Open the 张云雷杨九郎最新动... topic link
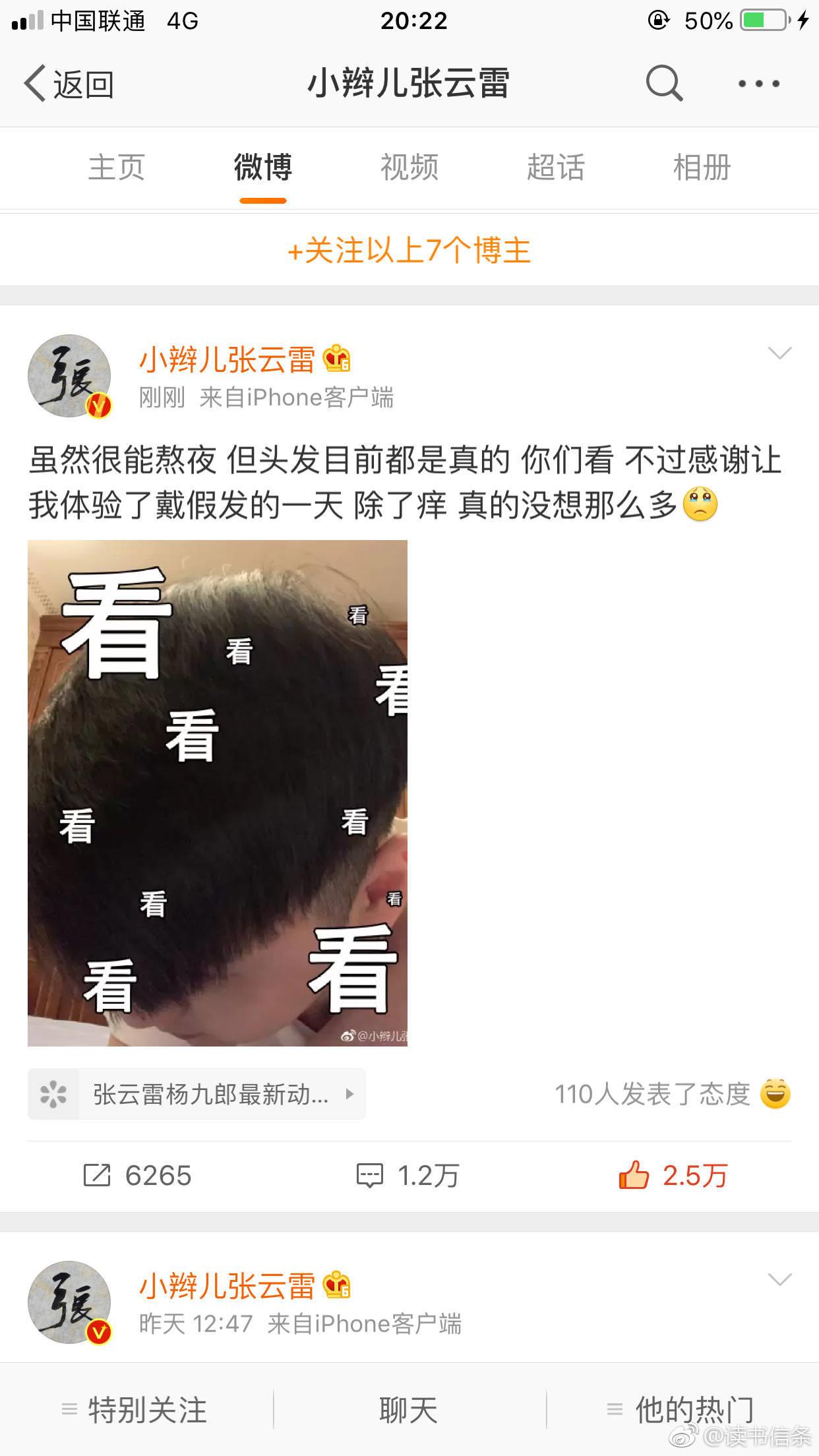The height and width of the screenshot is (1456, 819). (x=197, y=1095)
